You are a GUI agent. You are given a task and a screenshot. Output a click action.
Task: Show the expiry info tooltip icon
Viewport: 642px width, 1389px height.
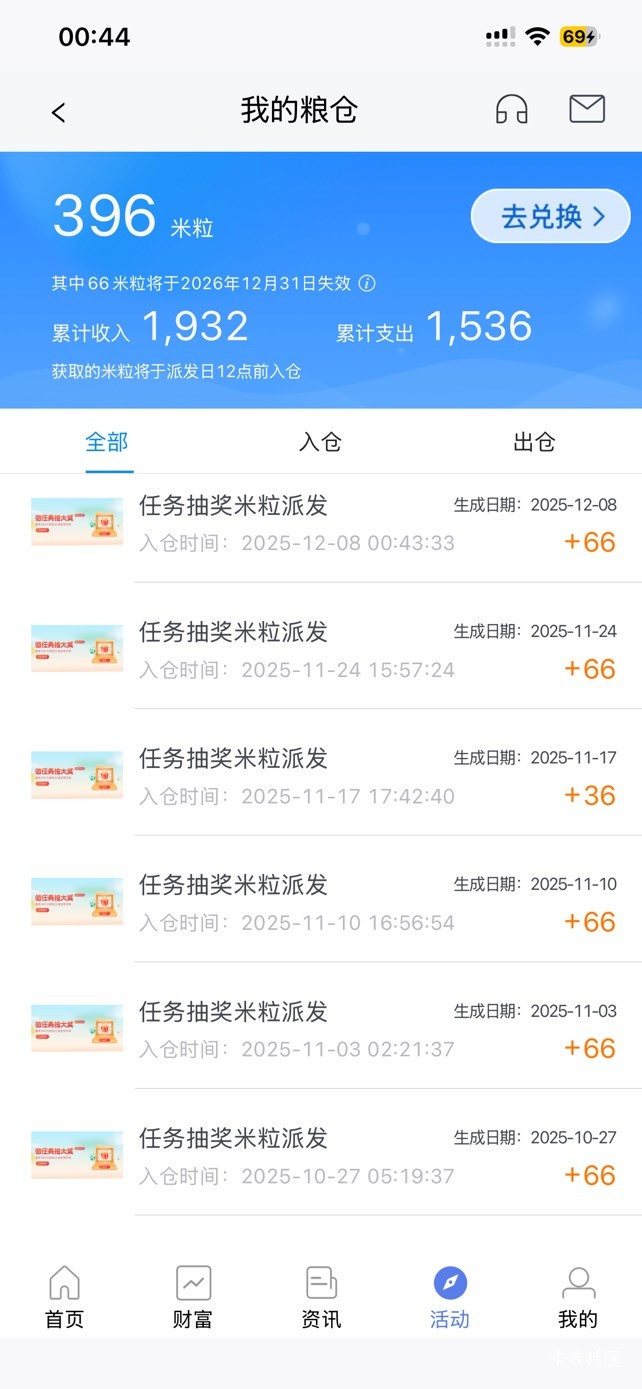pos(367,283)
